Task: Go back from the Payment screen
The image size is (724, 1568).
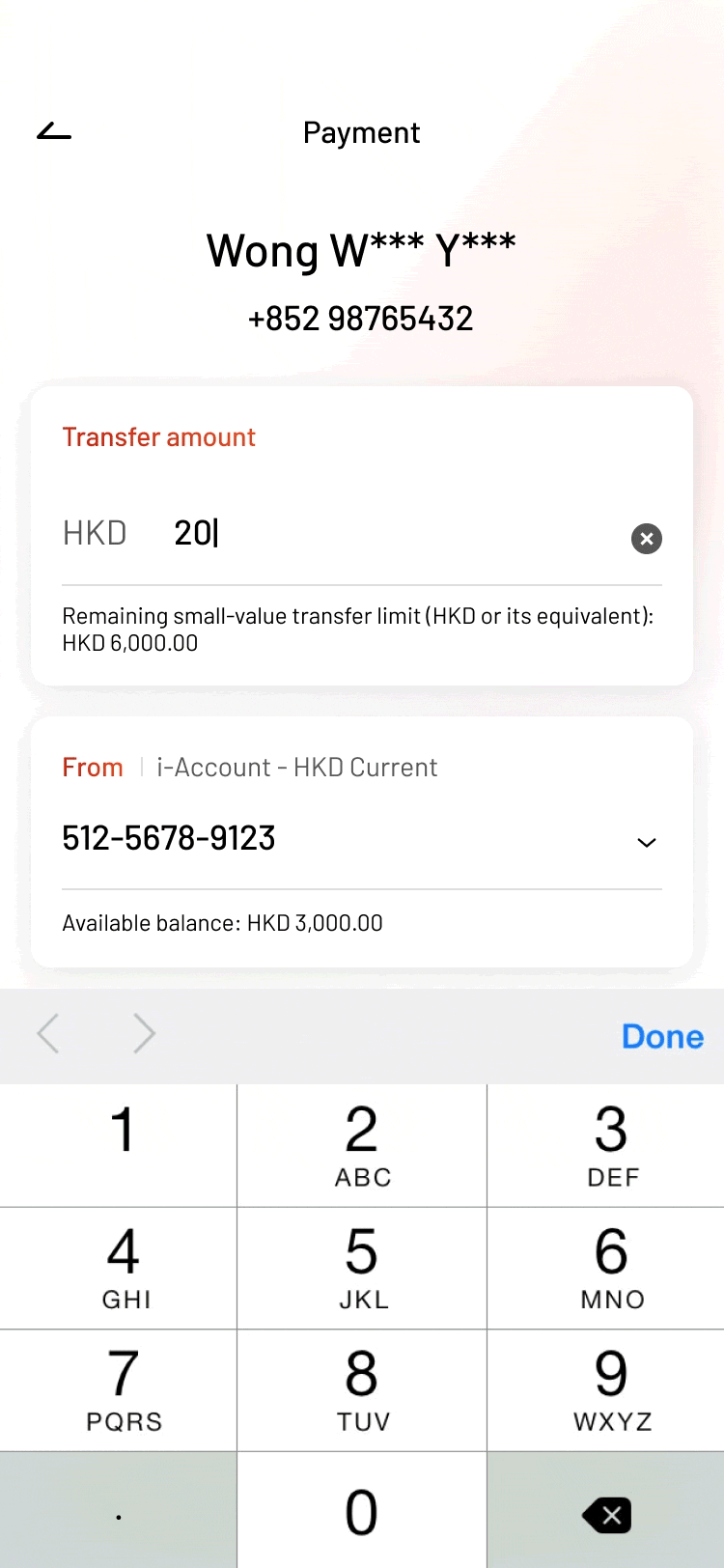Action: [x=54, y=131]
